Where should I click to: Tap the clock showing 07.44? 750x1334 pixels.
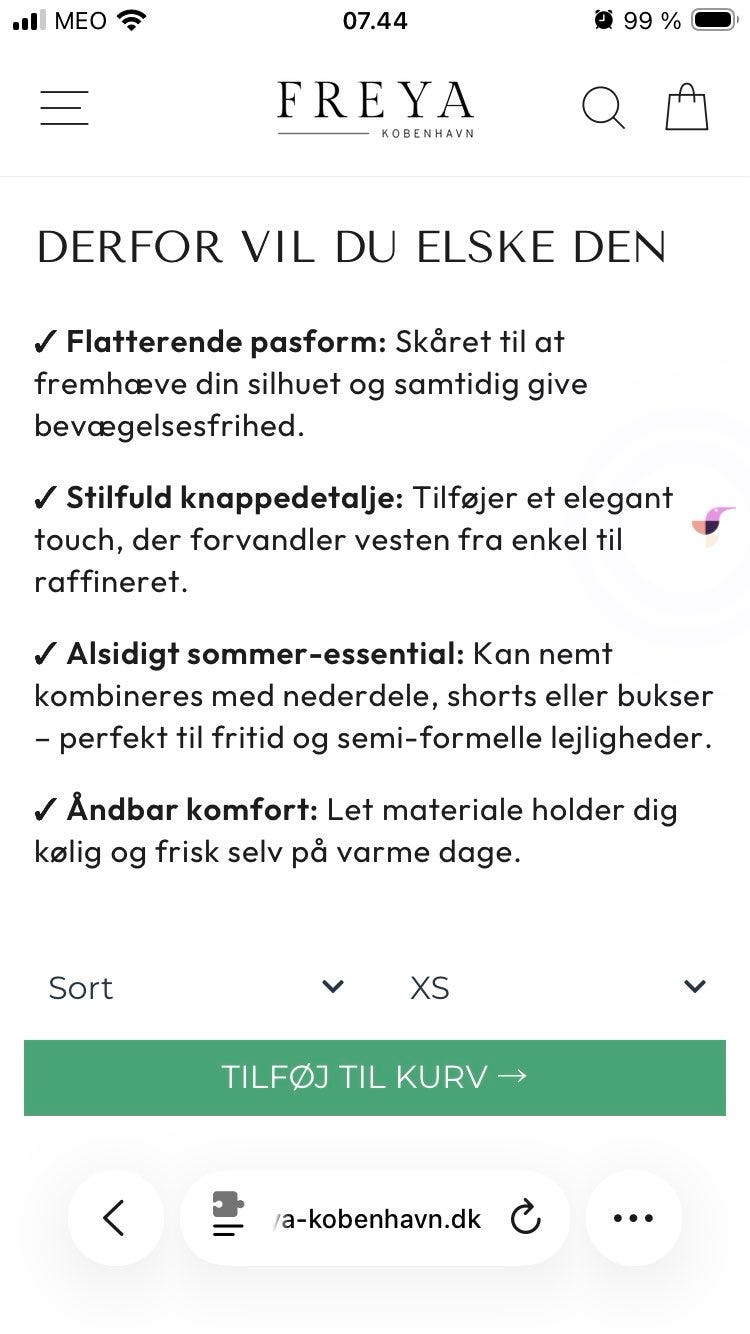[375, 20]
